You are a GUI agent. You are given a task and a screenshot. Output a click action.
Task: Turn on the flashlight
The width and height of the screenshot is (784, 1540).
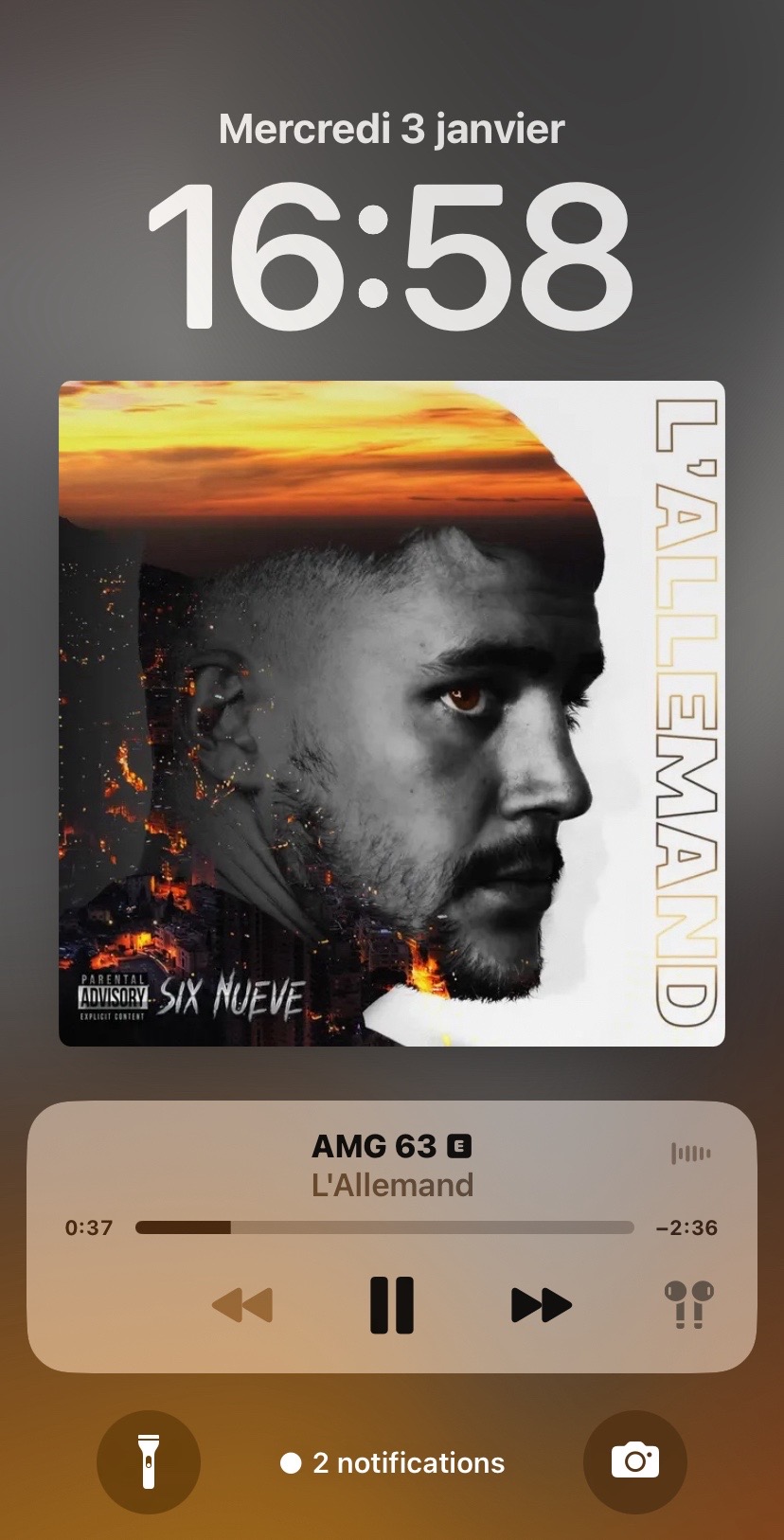coord(149,1462)
